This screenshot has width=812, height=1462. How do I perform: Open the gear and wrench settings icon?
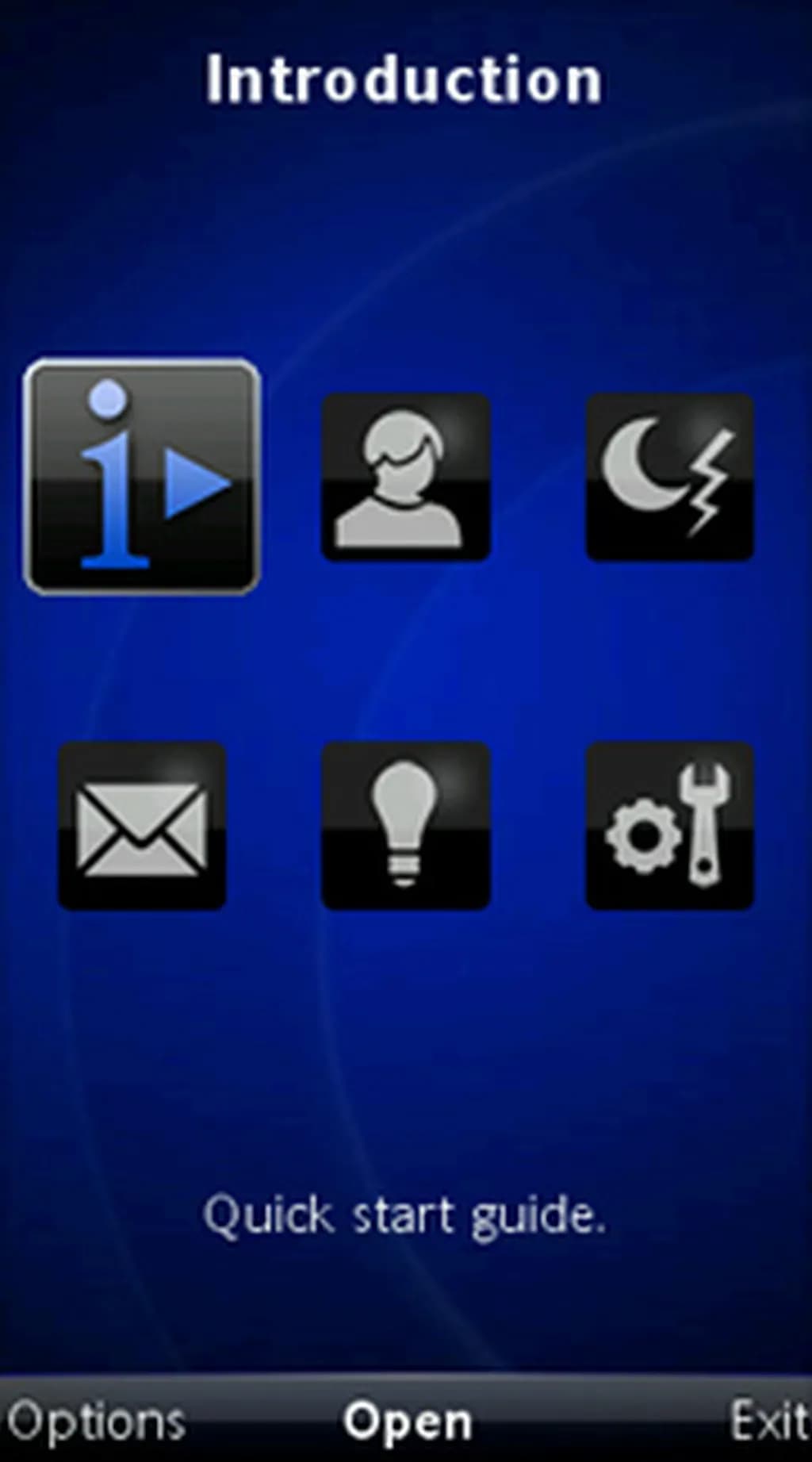pos(669,825)
